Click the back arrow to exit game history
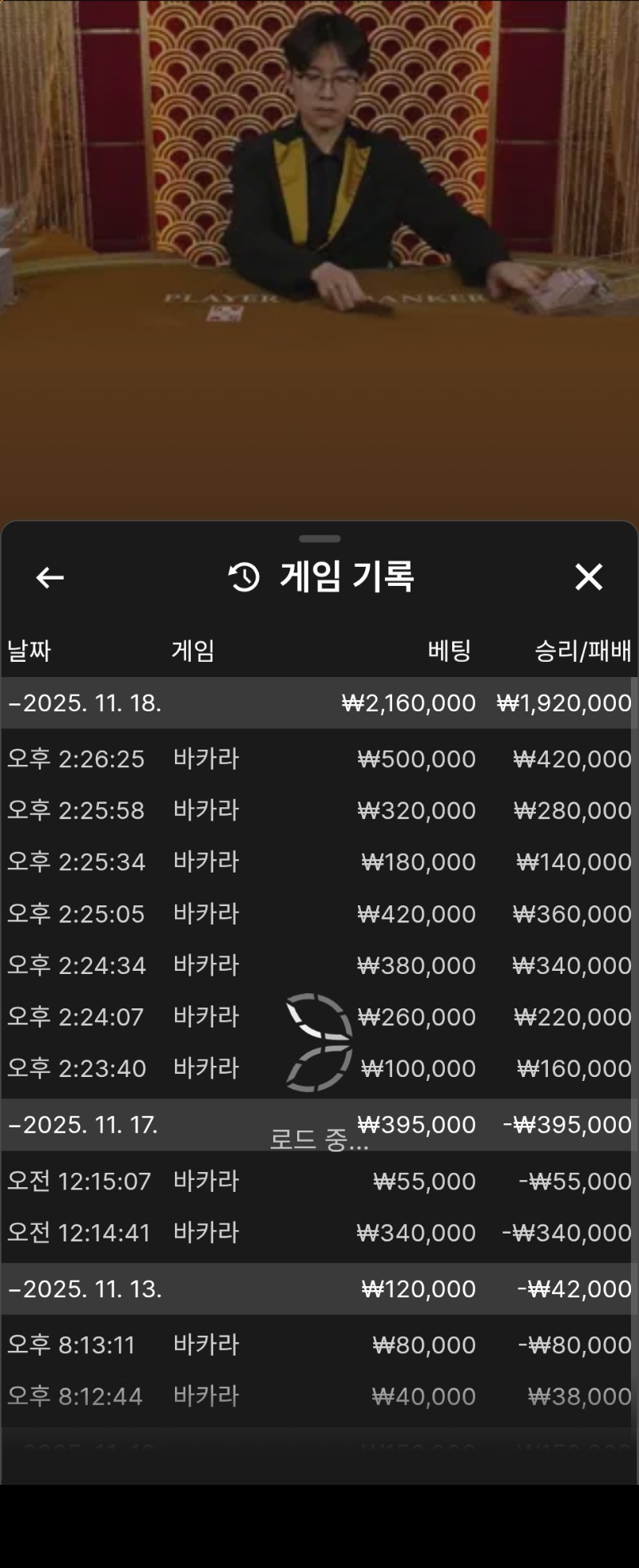Screen dimensions: 639x1568 click(x=50, y=577)
